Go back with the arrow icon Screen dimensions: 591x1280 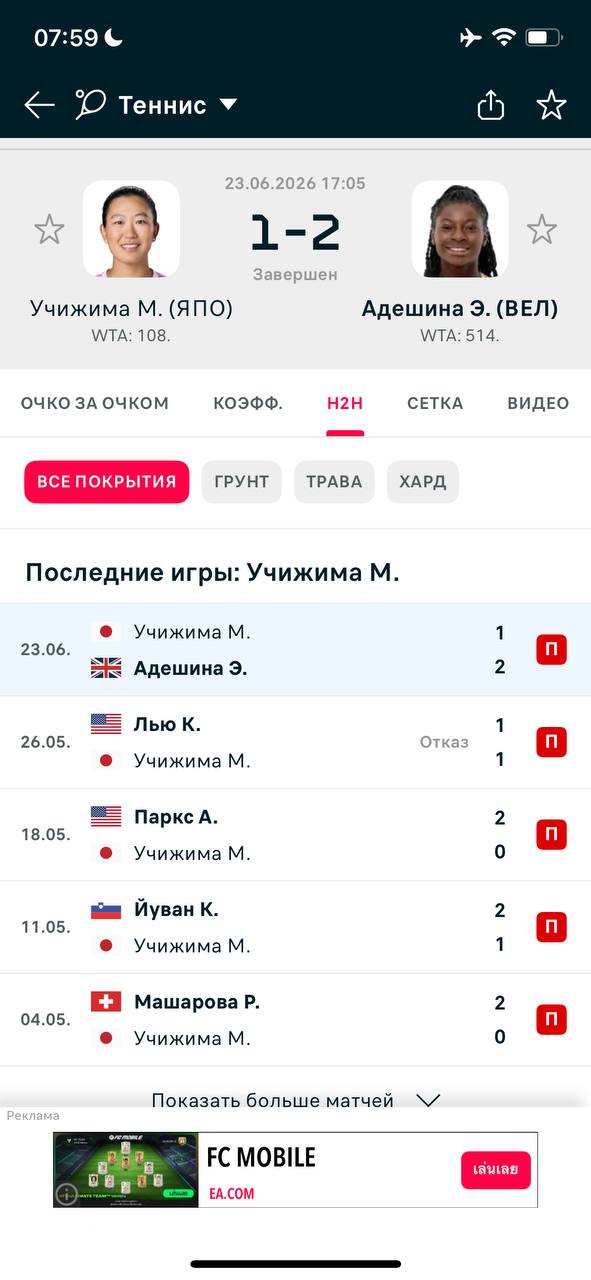(39, 105)
